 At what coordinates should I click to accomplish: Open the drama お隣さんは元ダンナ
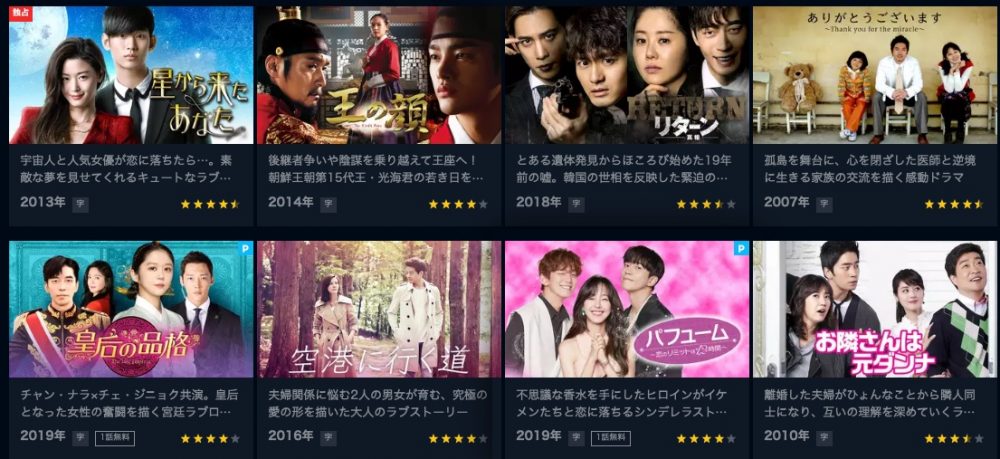pos(873,309)
